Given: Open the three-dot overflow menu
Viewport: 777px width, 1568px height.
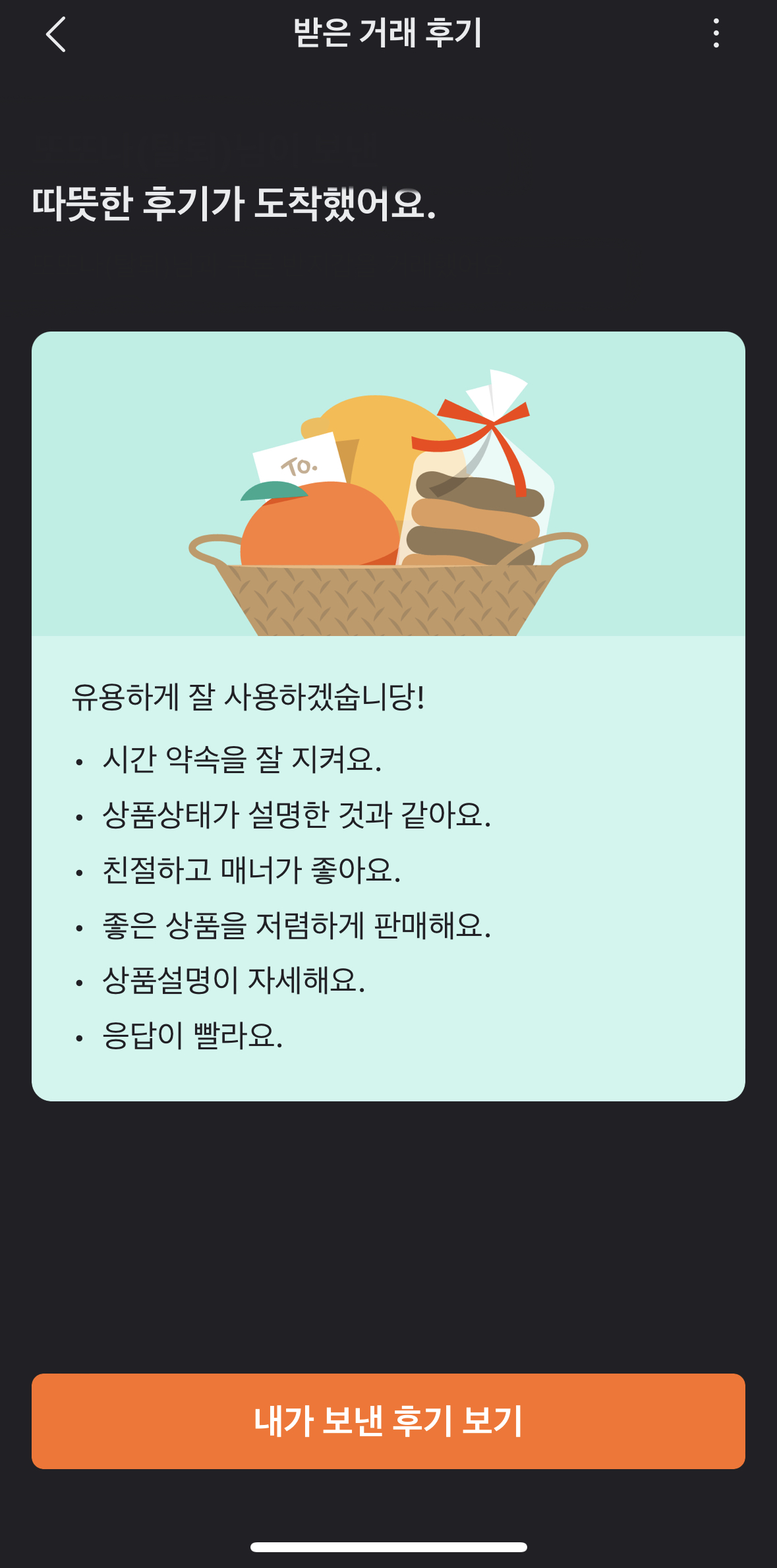Looking at the screenshot, I should pyautogui.click(x=716, y=33).
